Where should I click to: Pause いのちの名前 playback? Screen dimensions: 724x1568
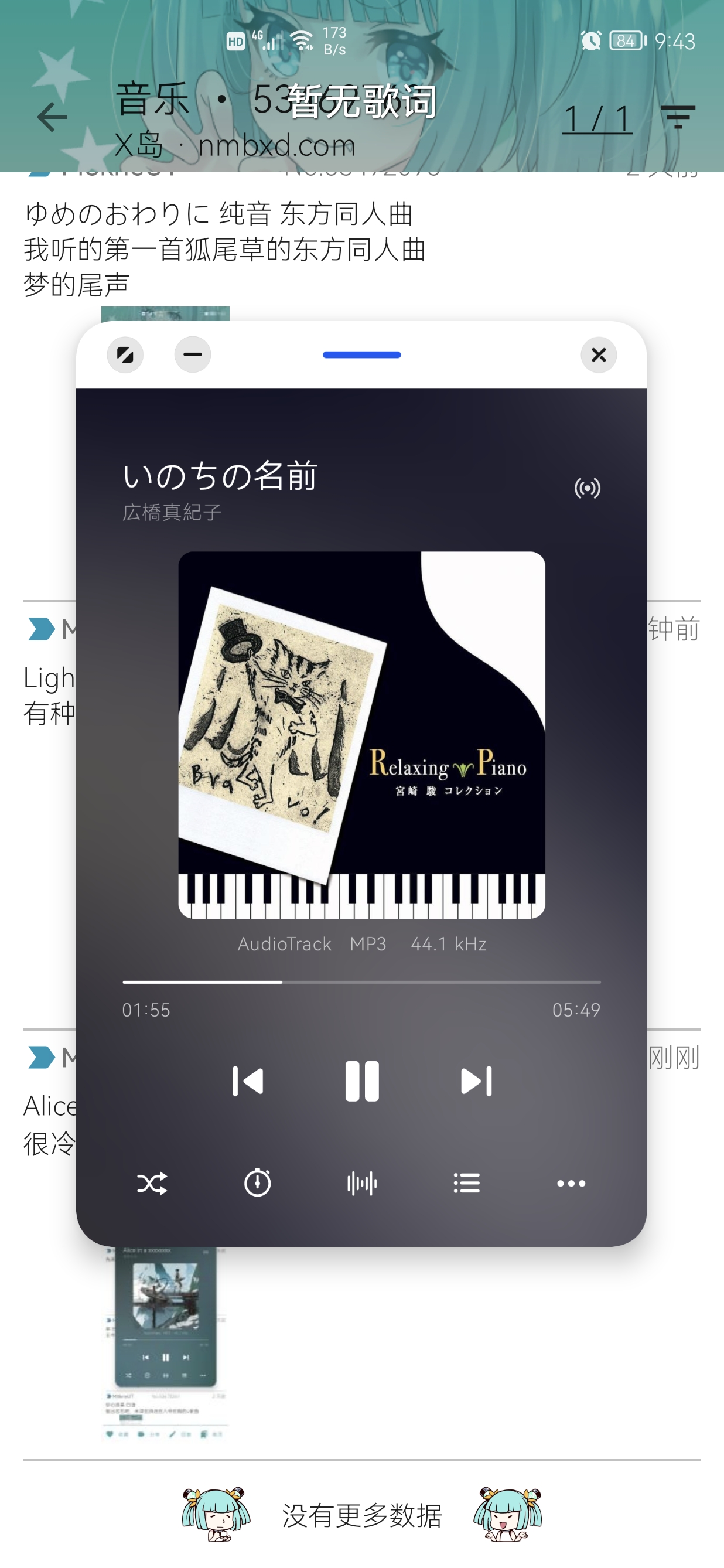pyautogui.click(x=362, y=1082)
